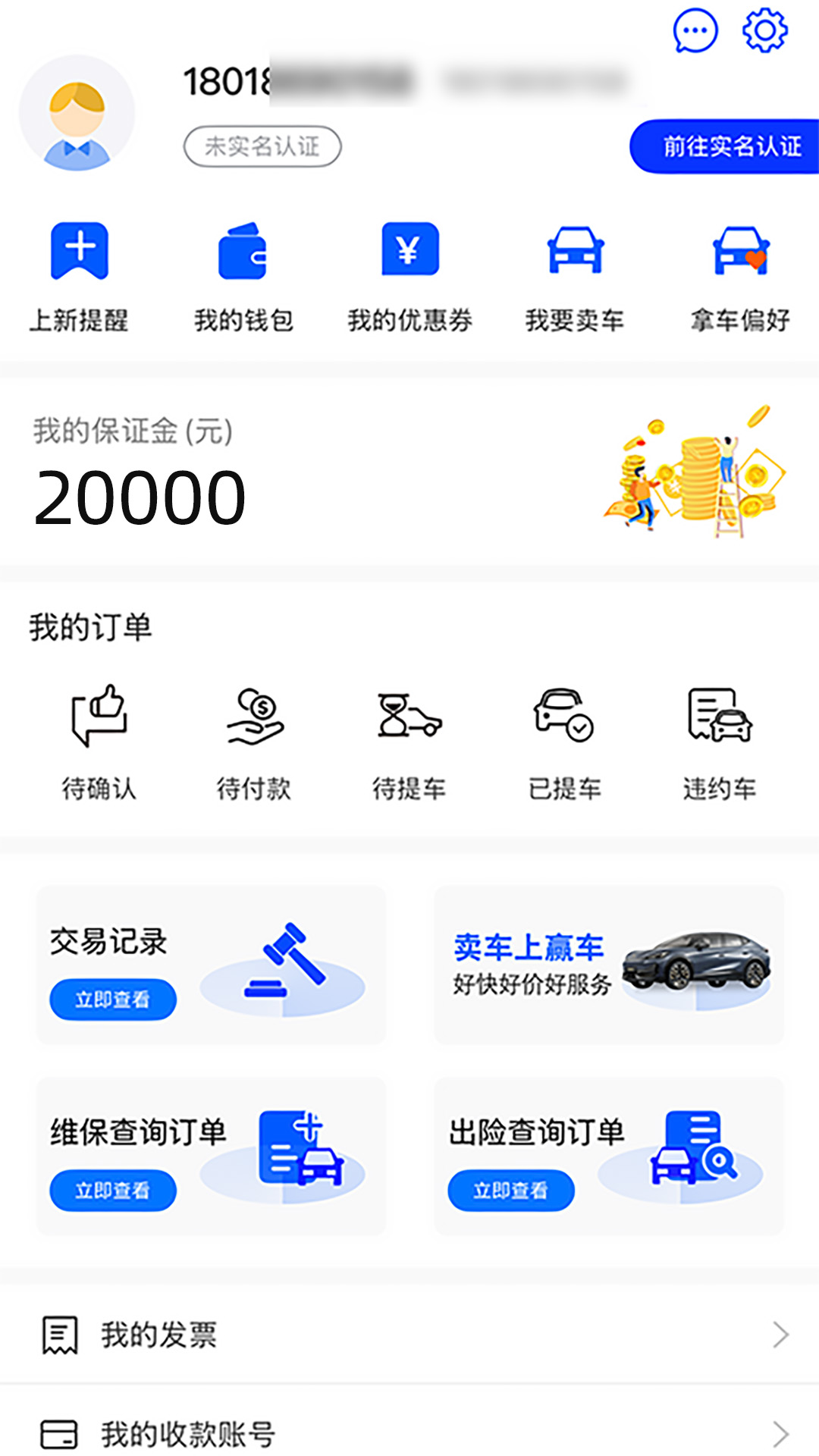819x1456 pixels.
Task: Check 待提车 orders
Action: pyautogui.click(x=409, y=739)
